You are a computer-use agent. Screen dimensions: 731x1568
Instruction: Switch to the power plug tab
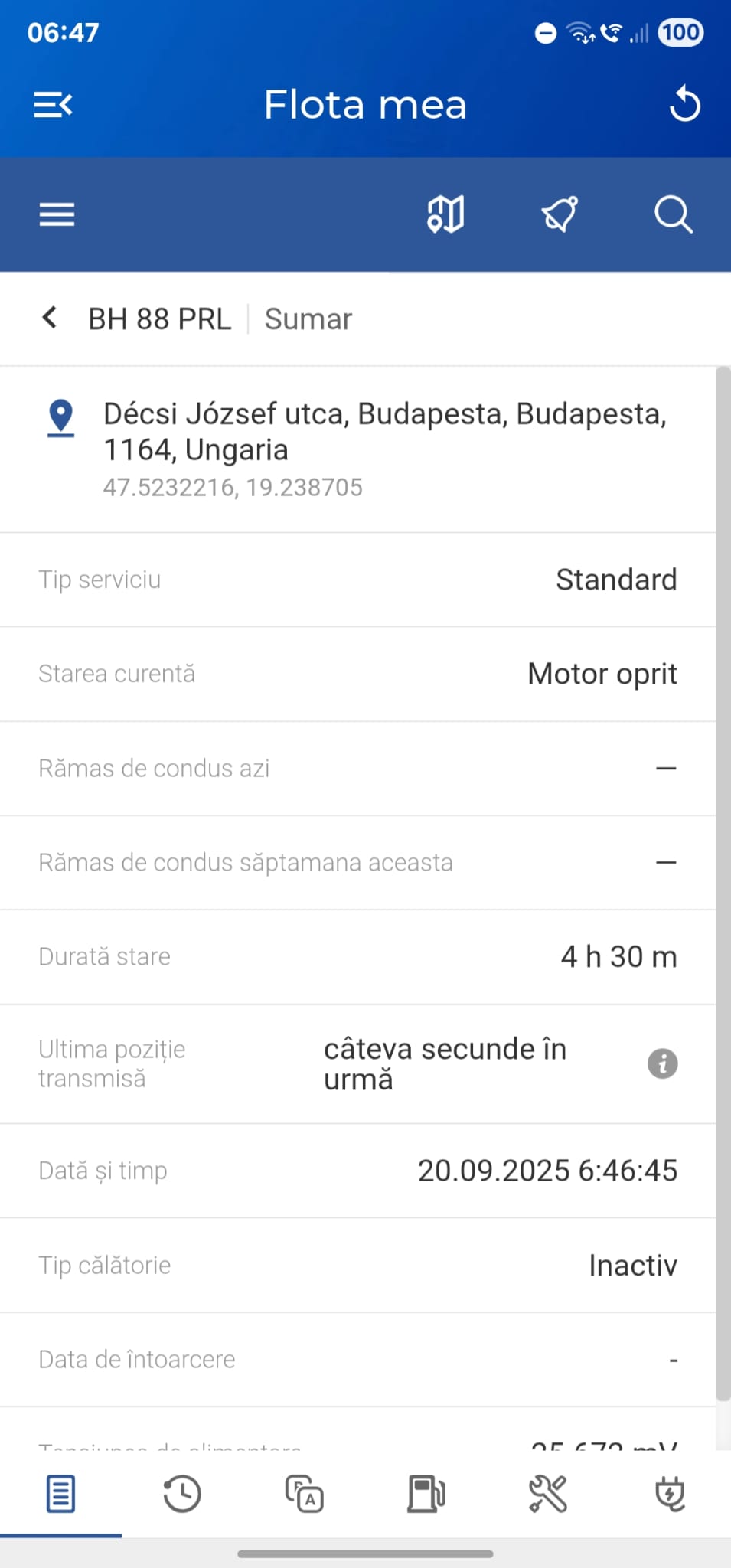click(x=671, y=1494)
